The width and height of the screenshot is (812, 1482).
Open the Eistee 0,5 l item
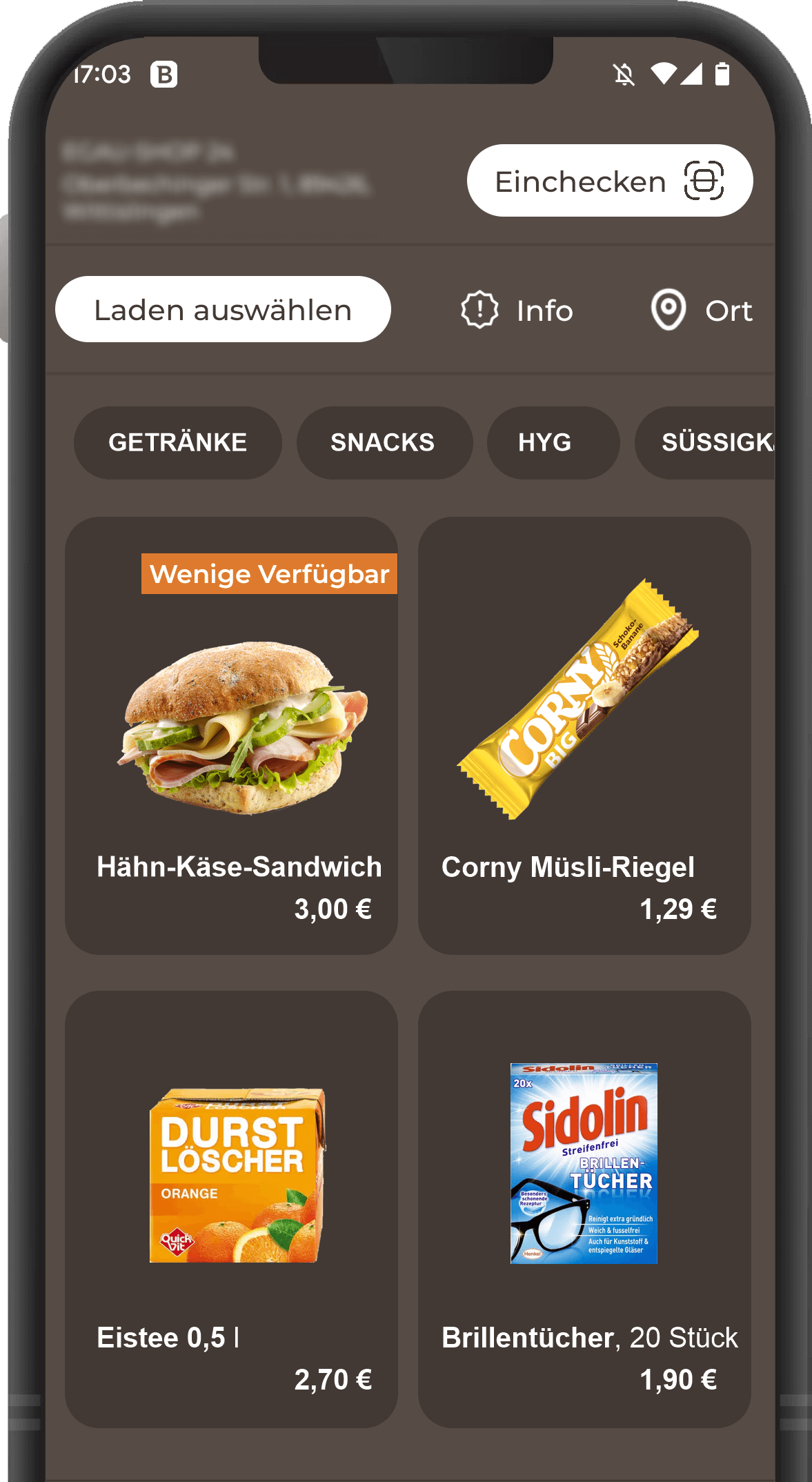231,1209
